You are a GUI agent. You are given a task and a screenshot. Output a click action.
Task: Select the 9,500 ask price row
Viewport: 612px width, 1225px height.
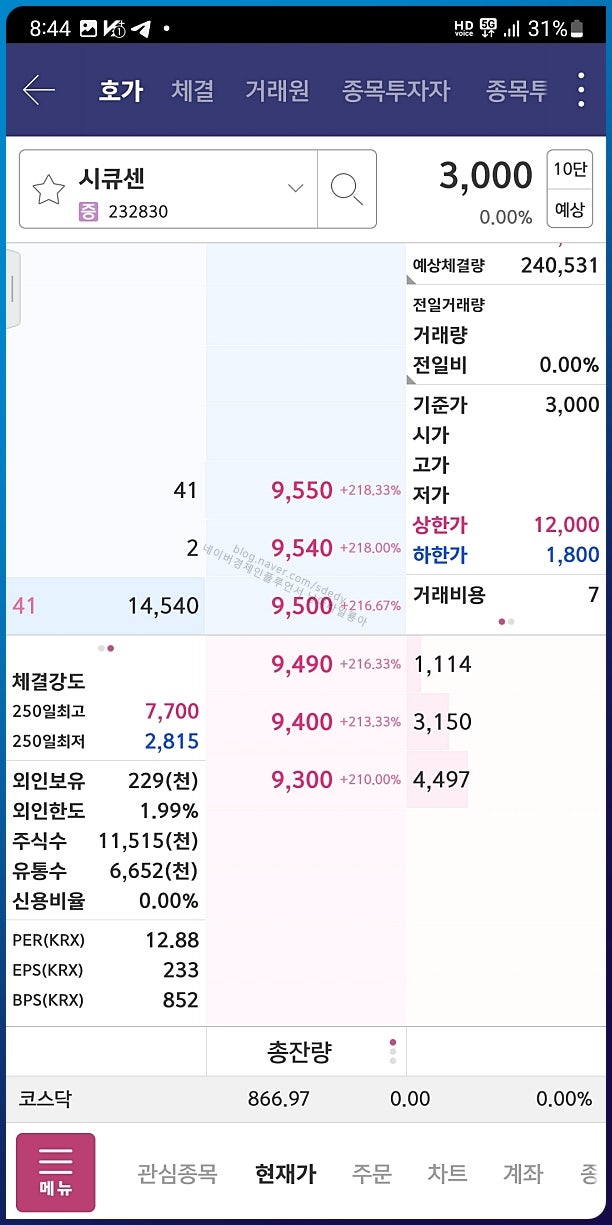tap(305, 606)
